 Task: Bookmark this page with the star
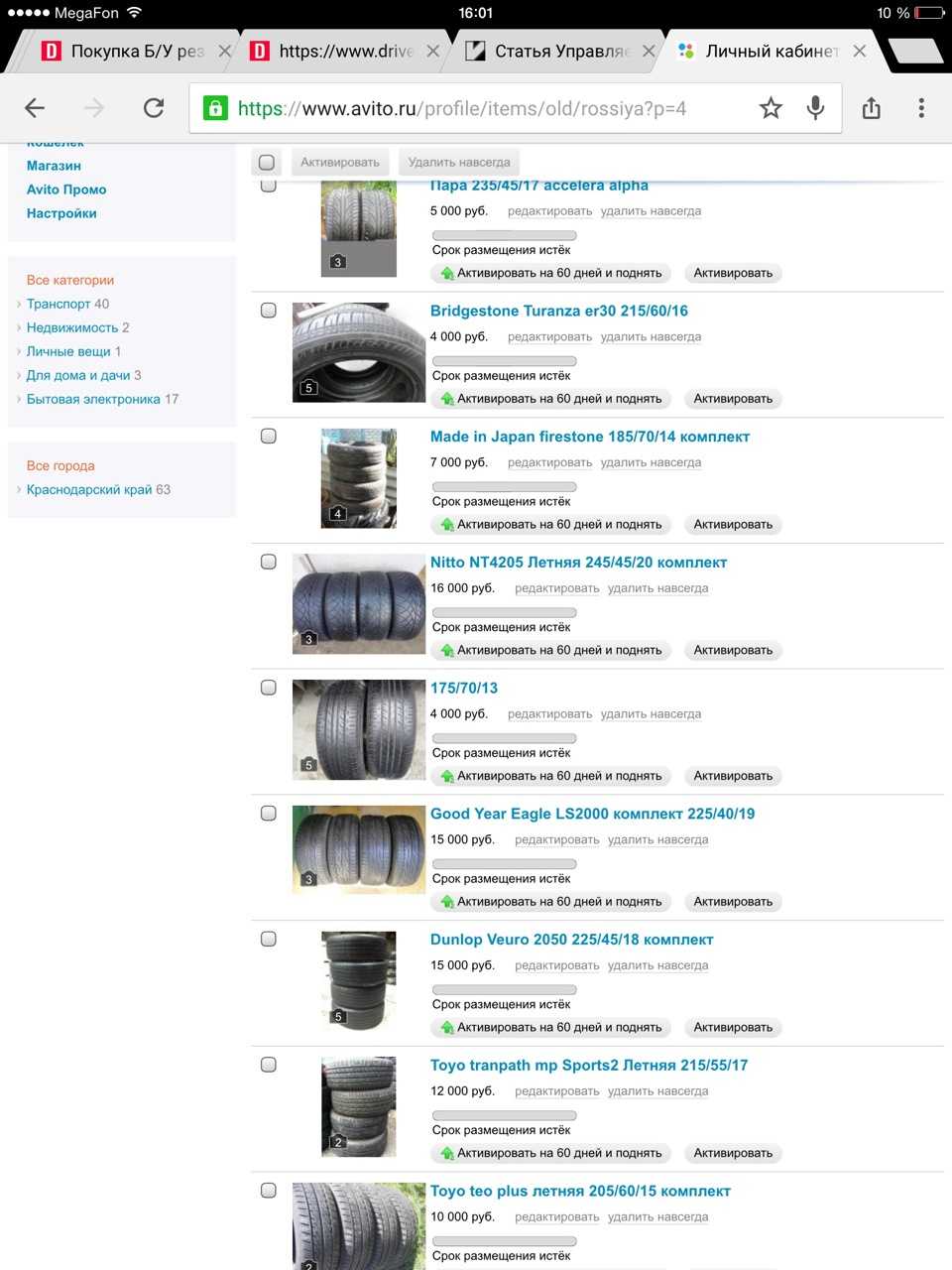(x=771, y=108)
